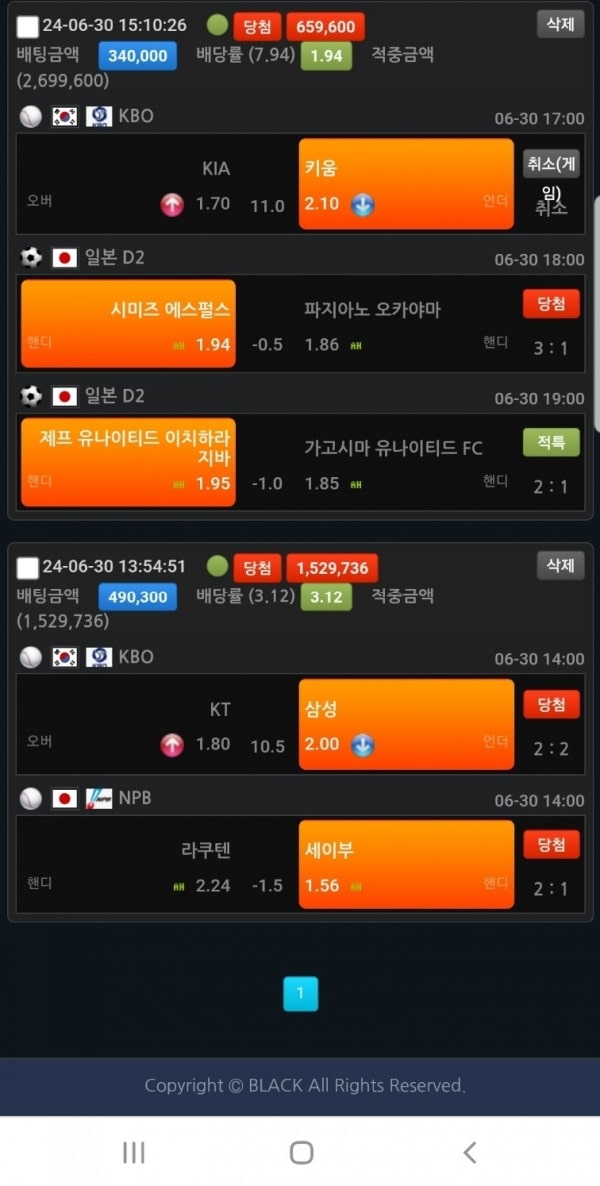Screen dimensions: 600x1186
Task: Select the checkbox for the 13:54:51 bet slip
Action: [28, 568]
